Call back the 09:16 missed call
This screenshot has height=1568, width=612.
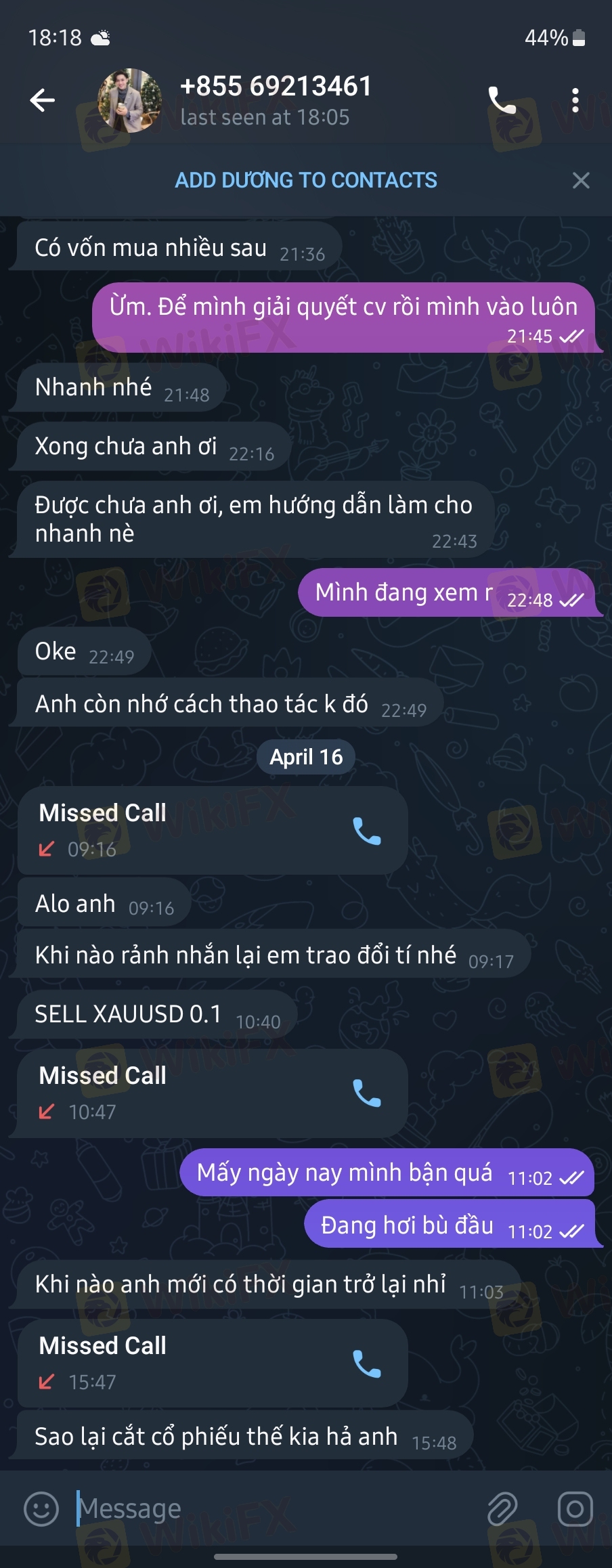click(367, 831)
